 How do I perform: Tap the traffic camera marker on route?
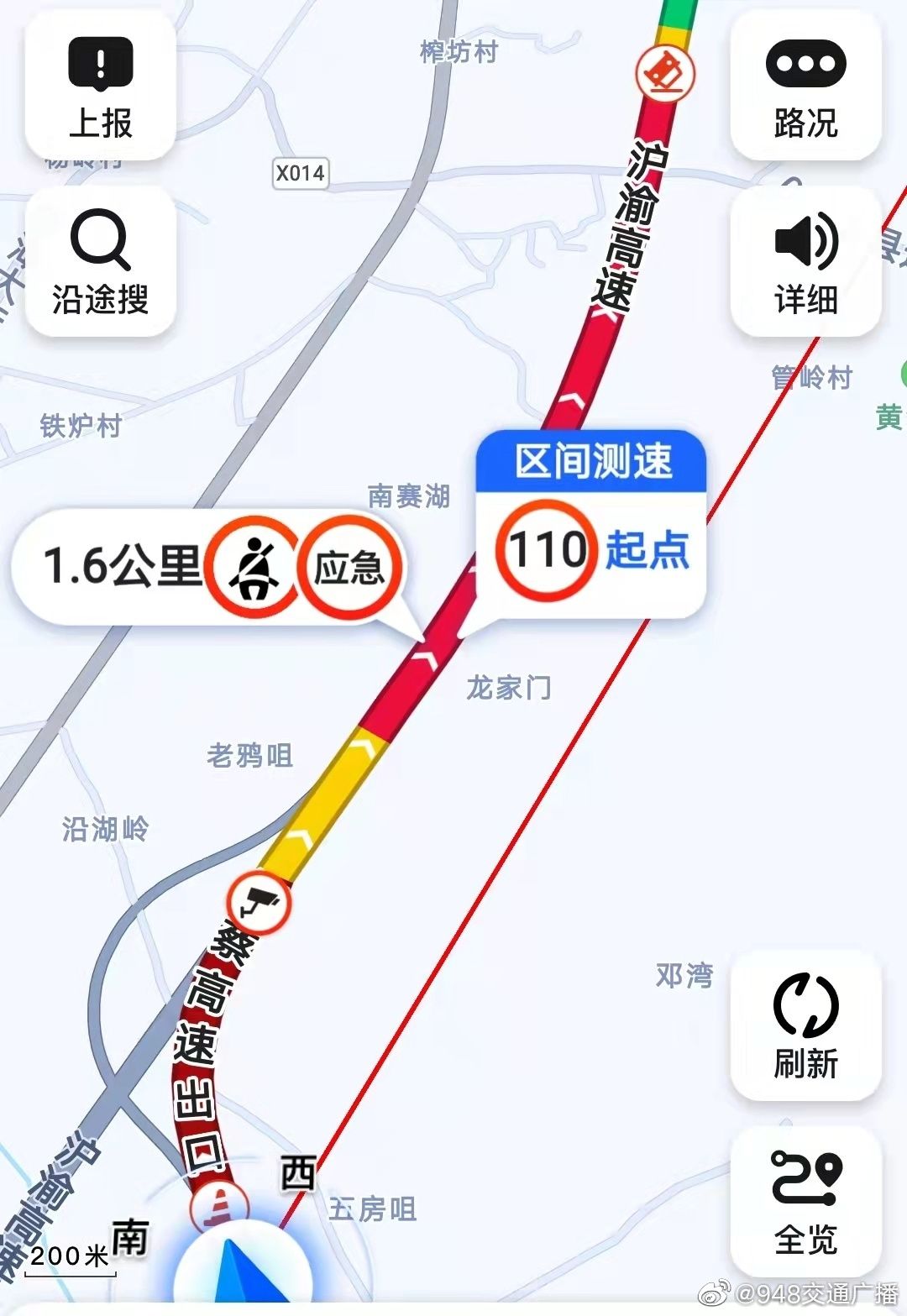coord(259,903)
